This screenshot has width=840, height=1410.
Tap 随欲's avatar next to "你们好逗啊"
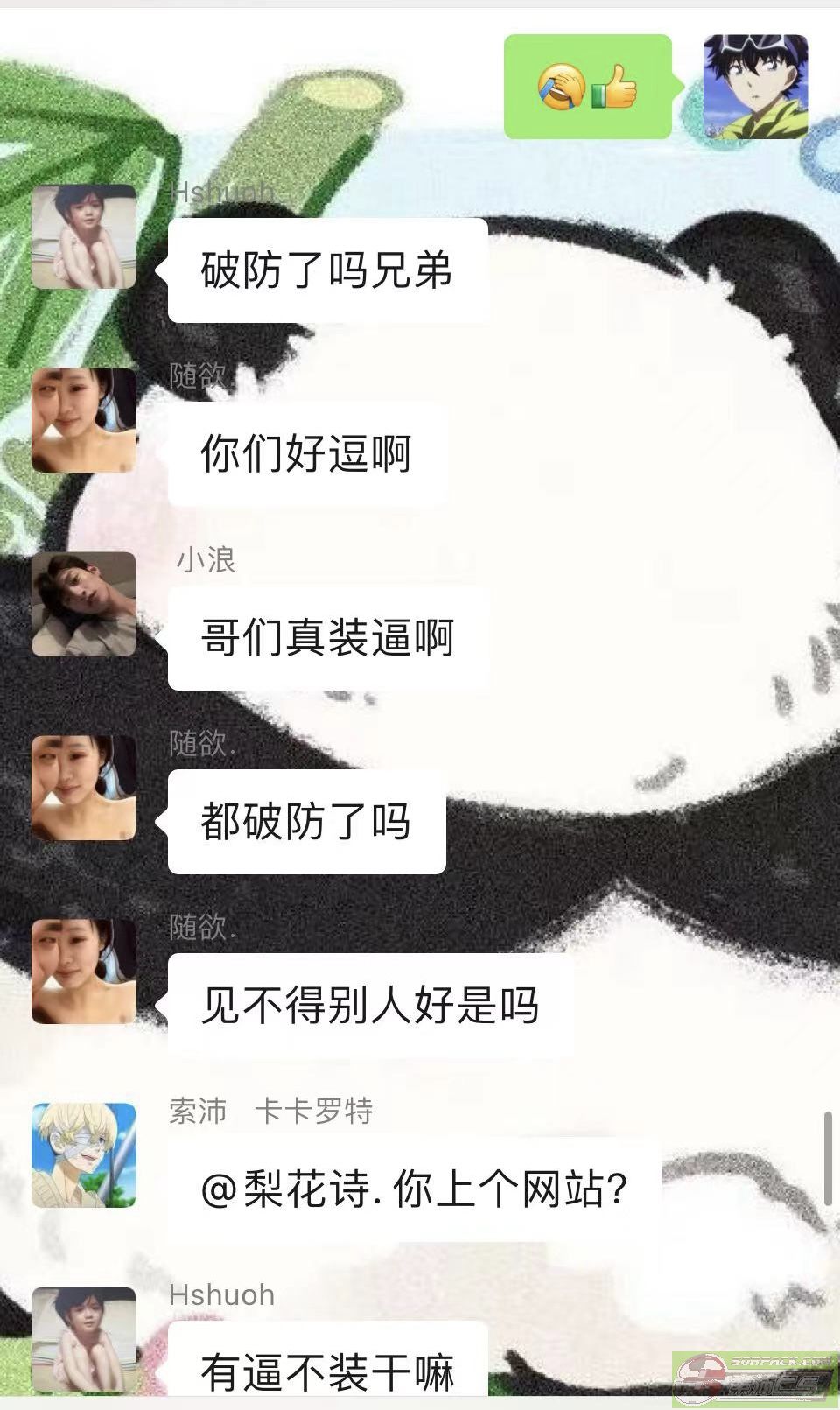tap(84, 420)
